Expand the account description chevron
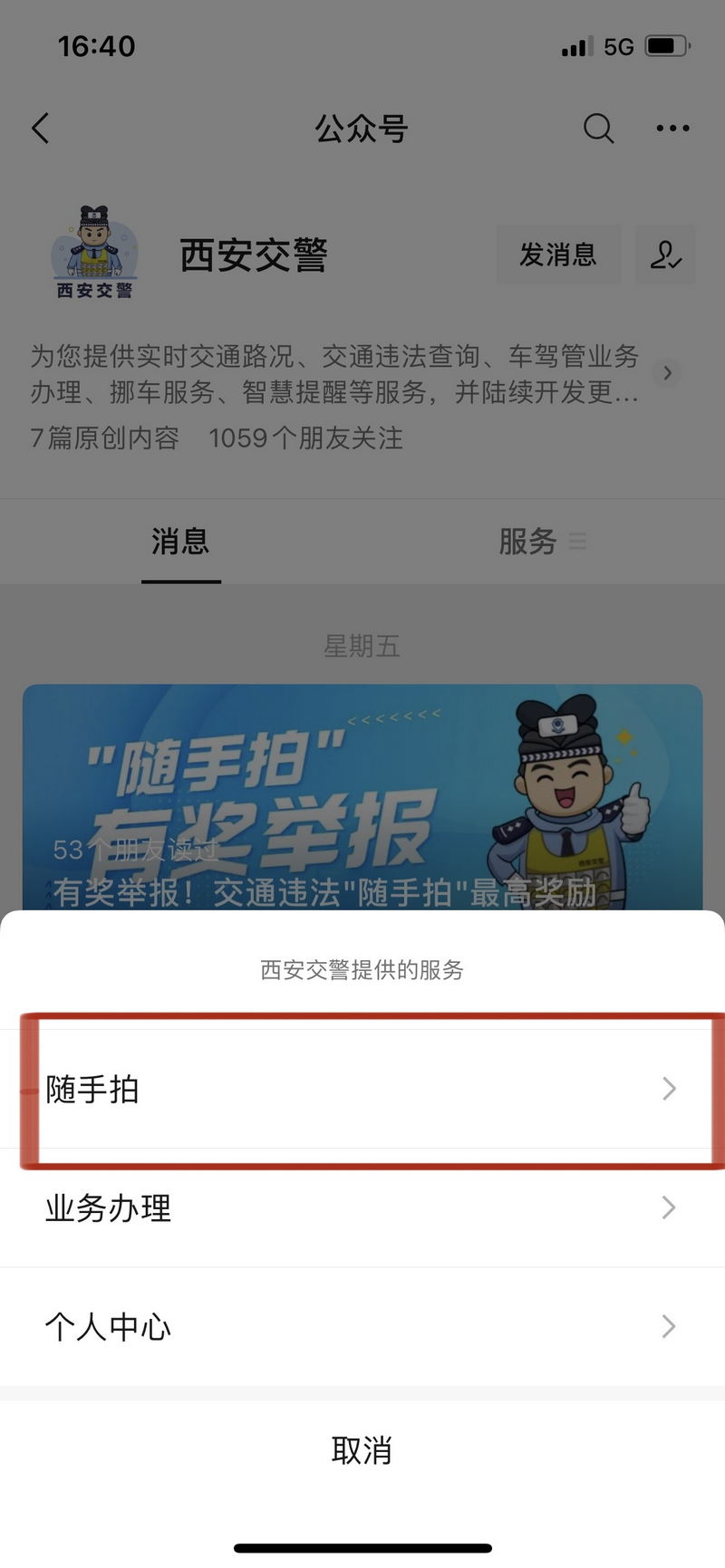The height and width of the screenshot is (1568, 725). pyautogui.click(x=668, y=372)
